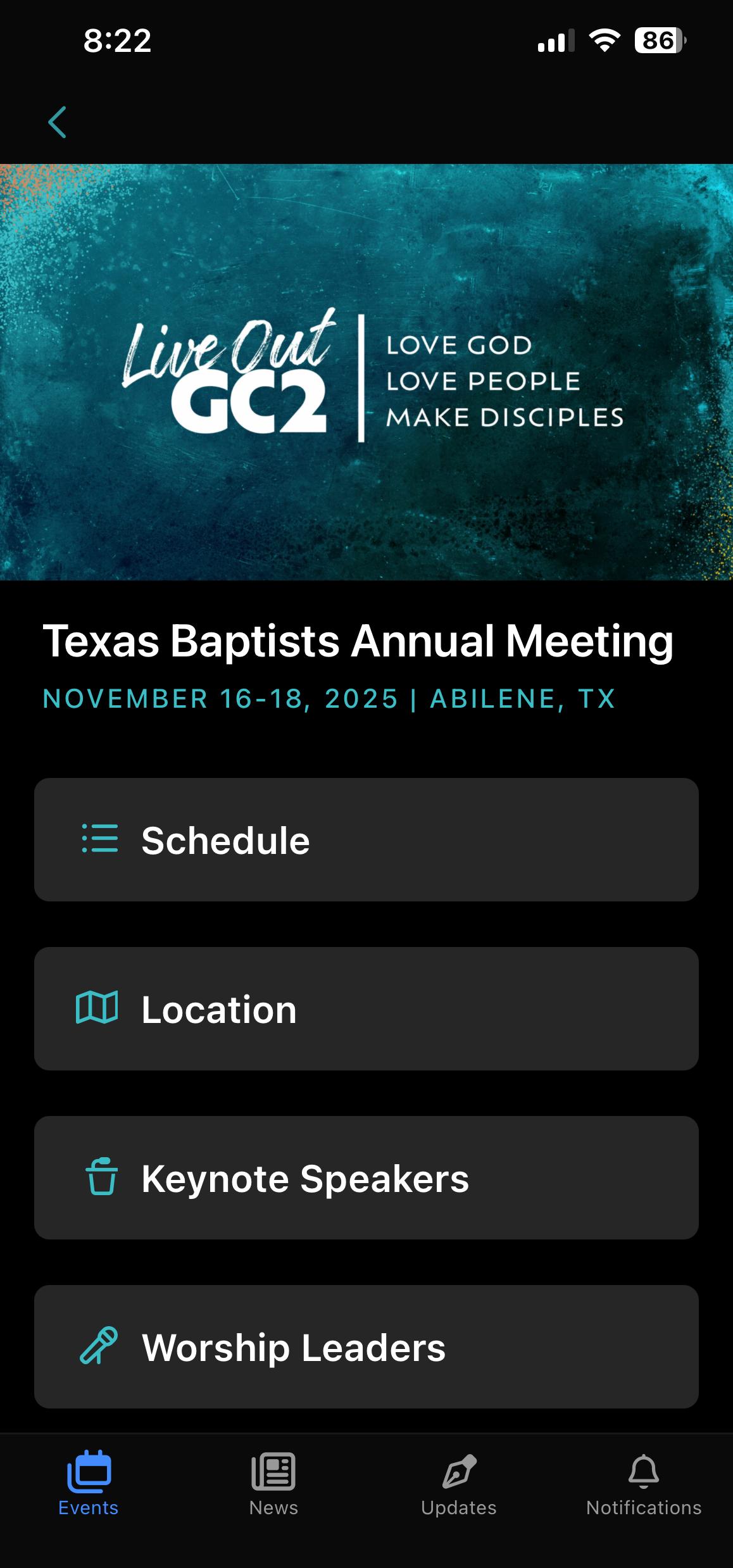
Task: Switch to the News tab
Action: click(273, 1484)
